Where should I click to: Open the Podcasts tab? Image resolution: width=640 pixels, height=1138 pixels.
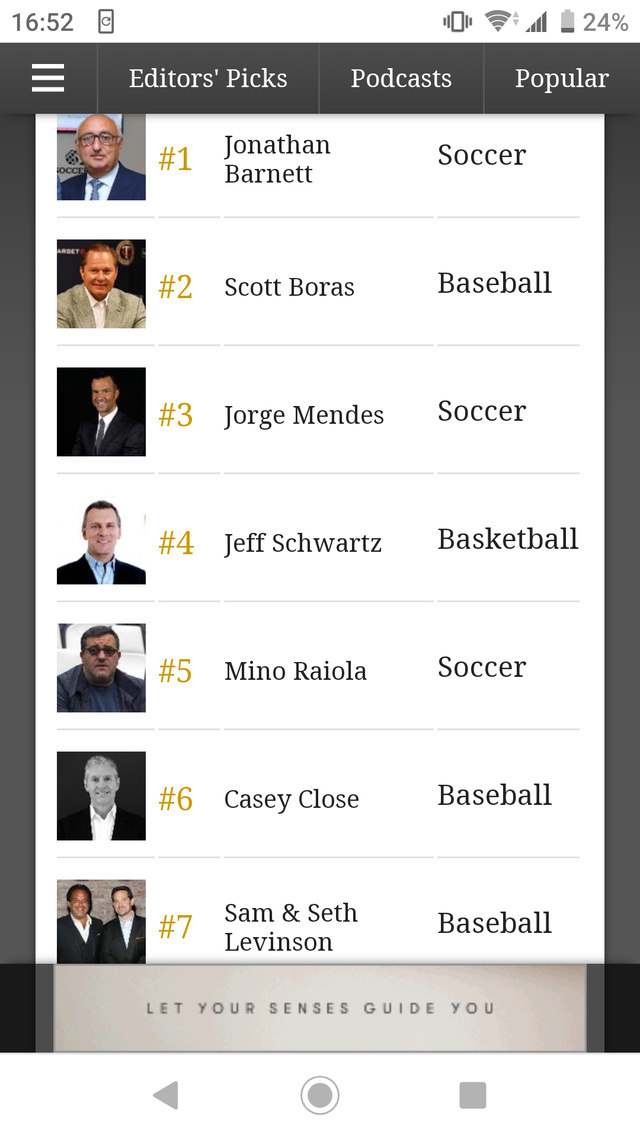point(401,78)
